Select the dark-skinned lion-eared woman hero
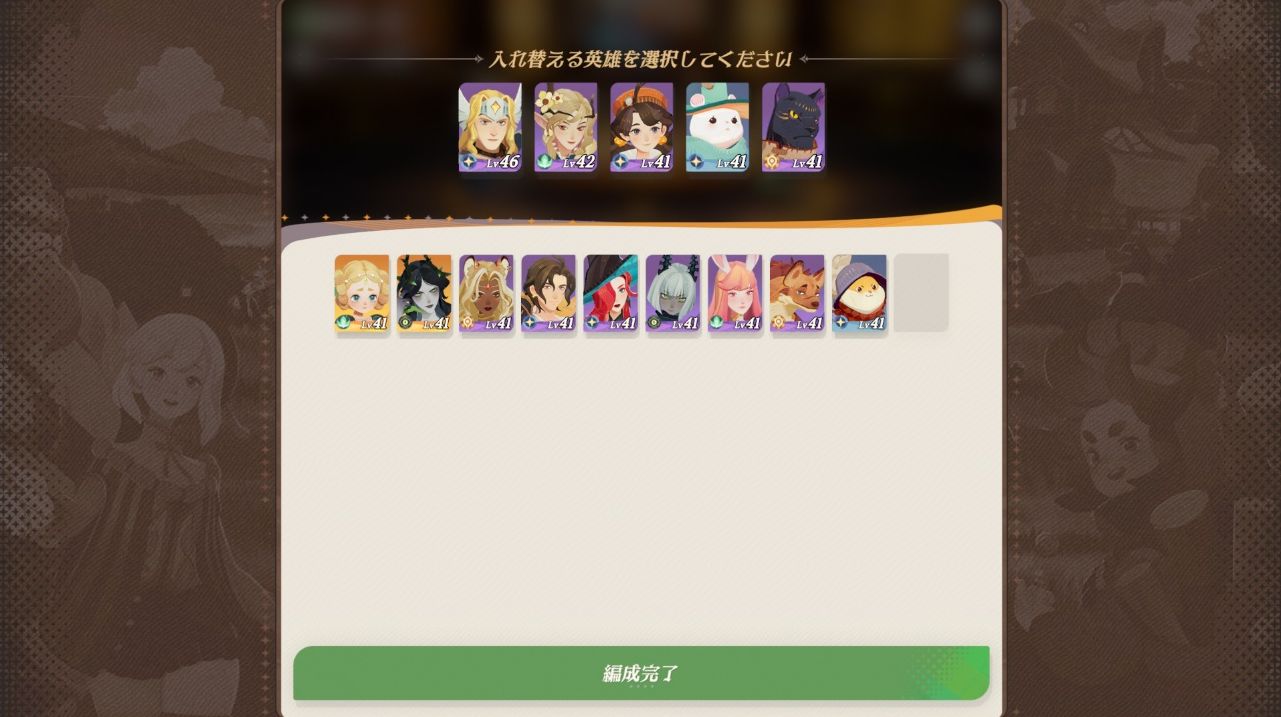Image resolution: width=1281 pixels, height=717 pixels. click(x=486, y=293)
